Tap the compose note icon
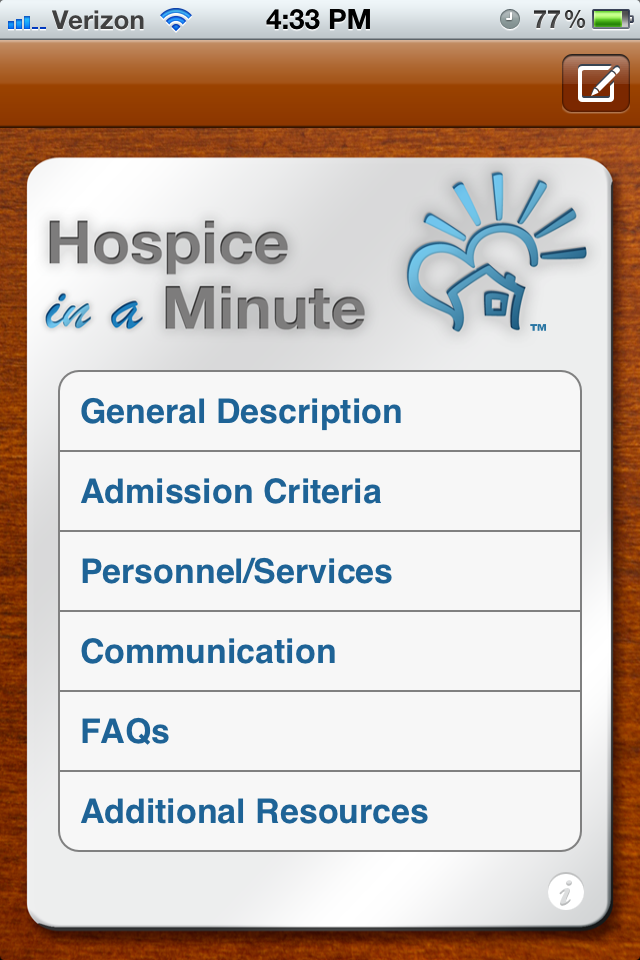The height and width of the screenshot is (960, 640). coord(597,83)
